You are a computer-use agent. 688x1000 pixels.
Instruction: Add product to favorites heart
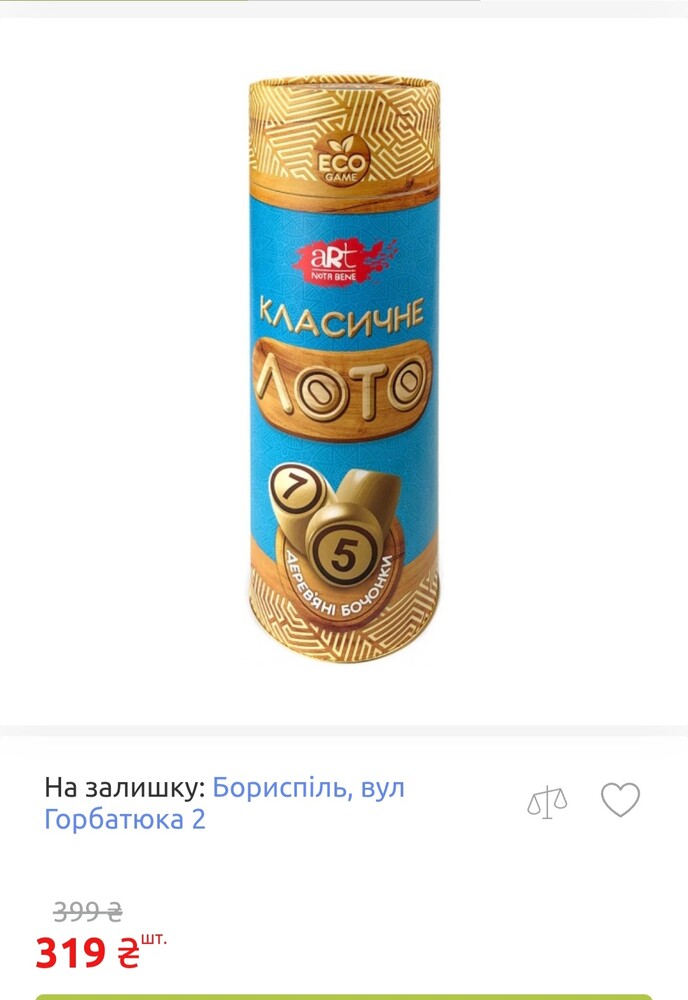(620, 800)
